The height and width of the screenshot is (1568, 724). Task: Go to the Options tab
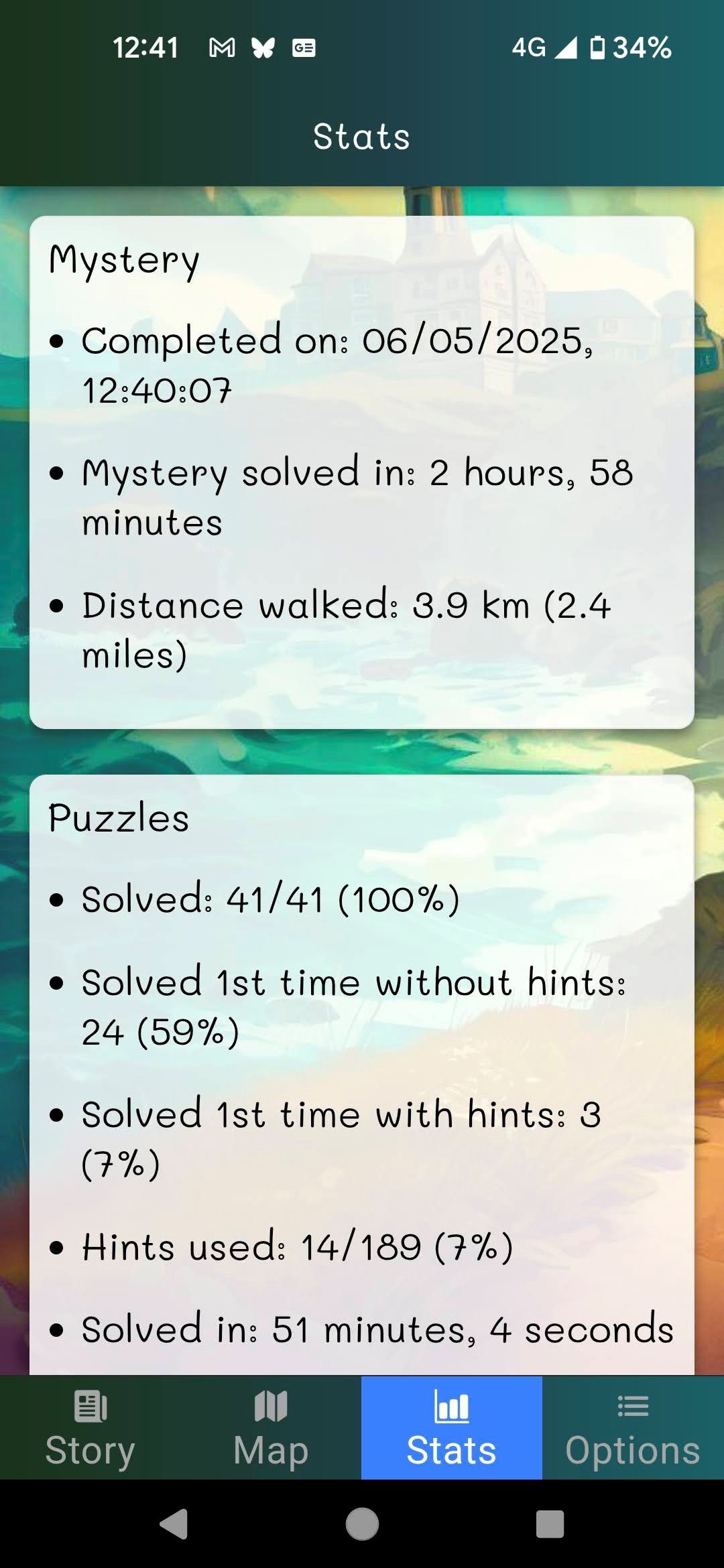tap(632, 1427)
